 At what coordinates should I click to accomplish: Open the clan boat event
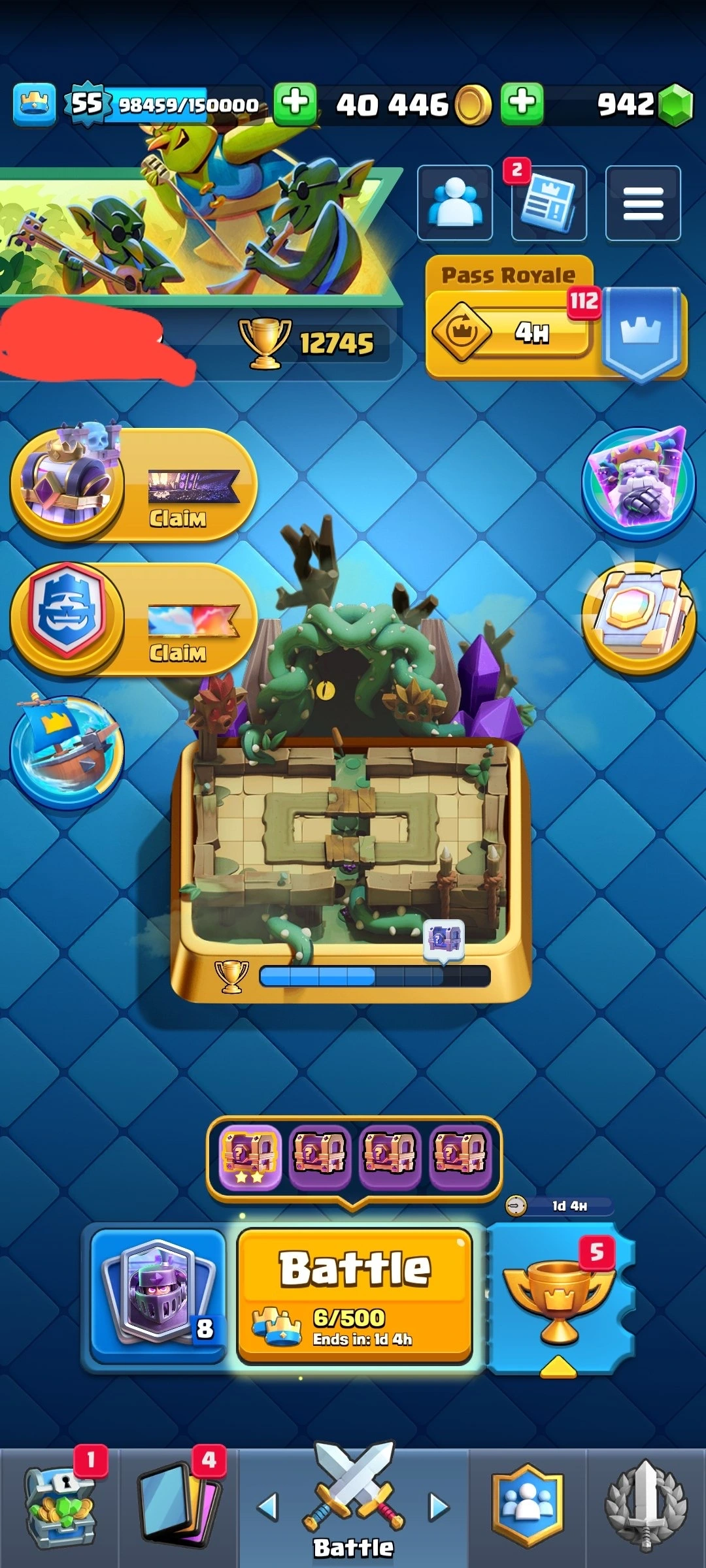pyautogui.click(x=67, y=751)
